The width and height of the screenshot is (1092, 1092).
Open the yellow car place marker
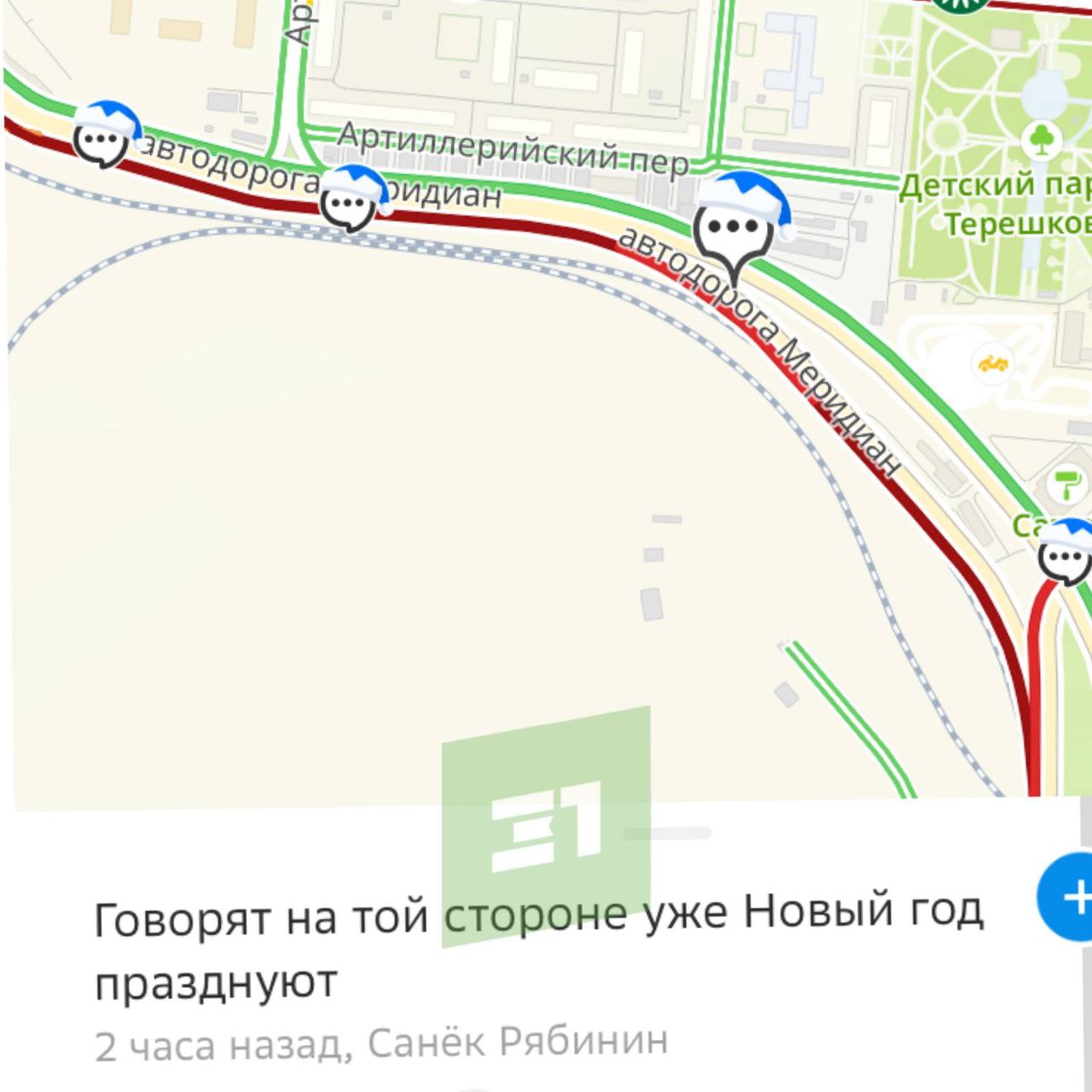(x=993, y=364)
